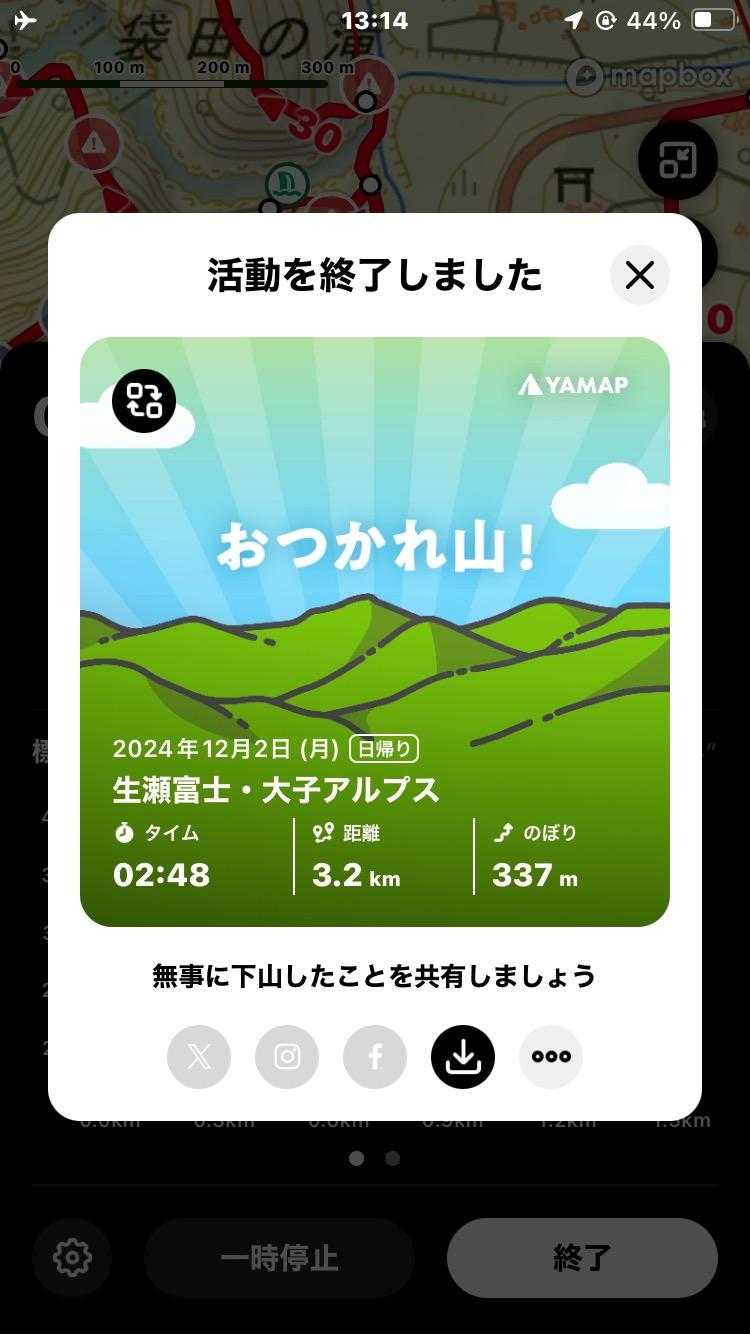Viewport: 750px width, 1334px height.
Task: Open more sharing options
Action: [551, 1057]
